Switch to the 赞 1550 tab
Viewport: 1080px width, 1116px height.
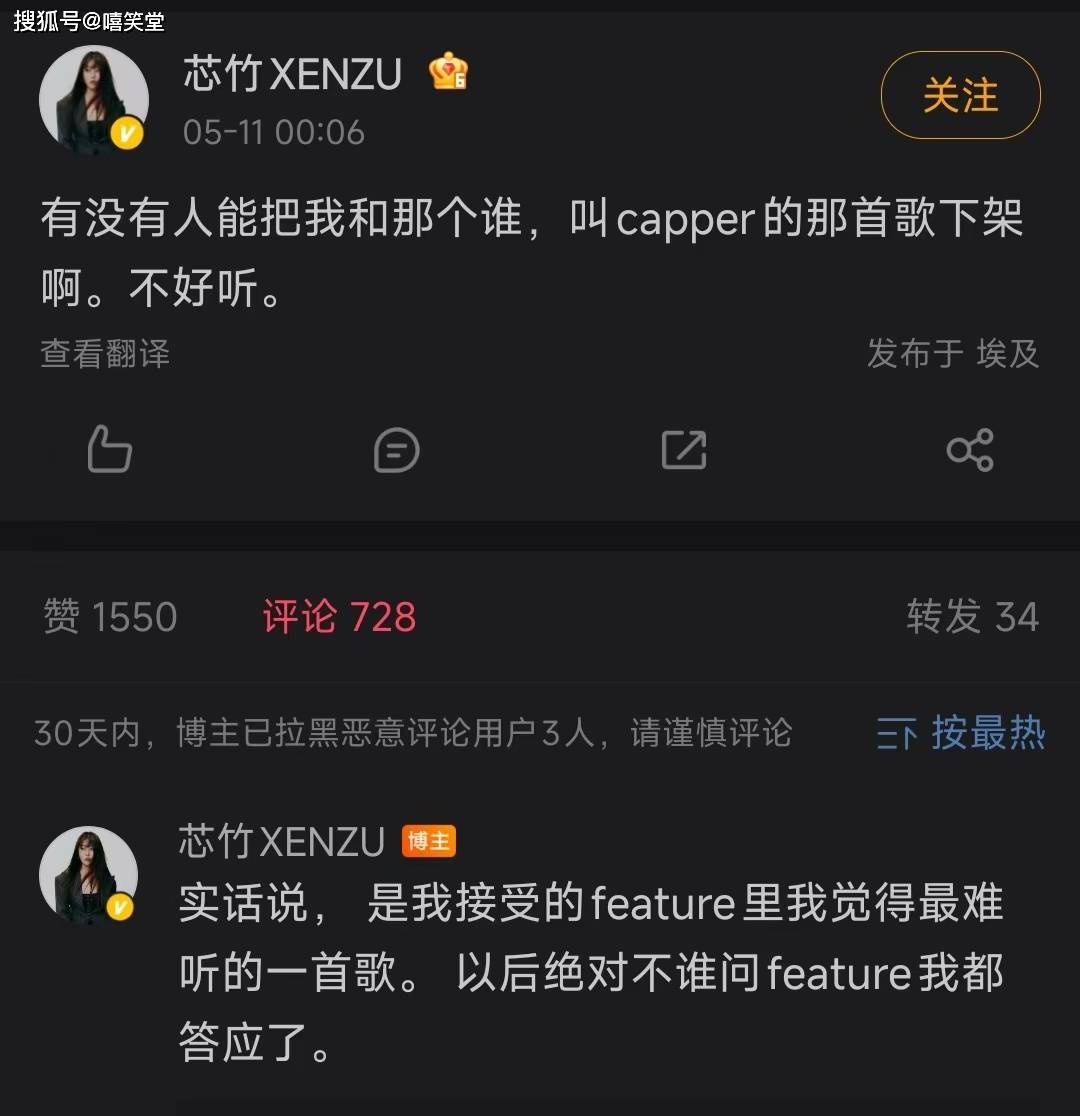[x=110, y=616]
